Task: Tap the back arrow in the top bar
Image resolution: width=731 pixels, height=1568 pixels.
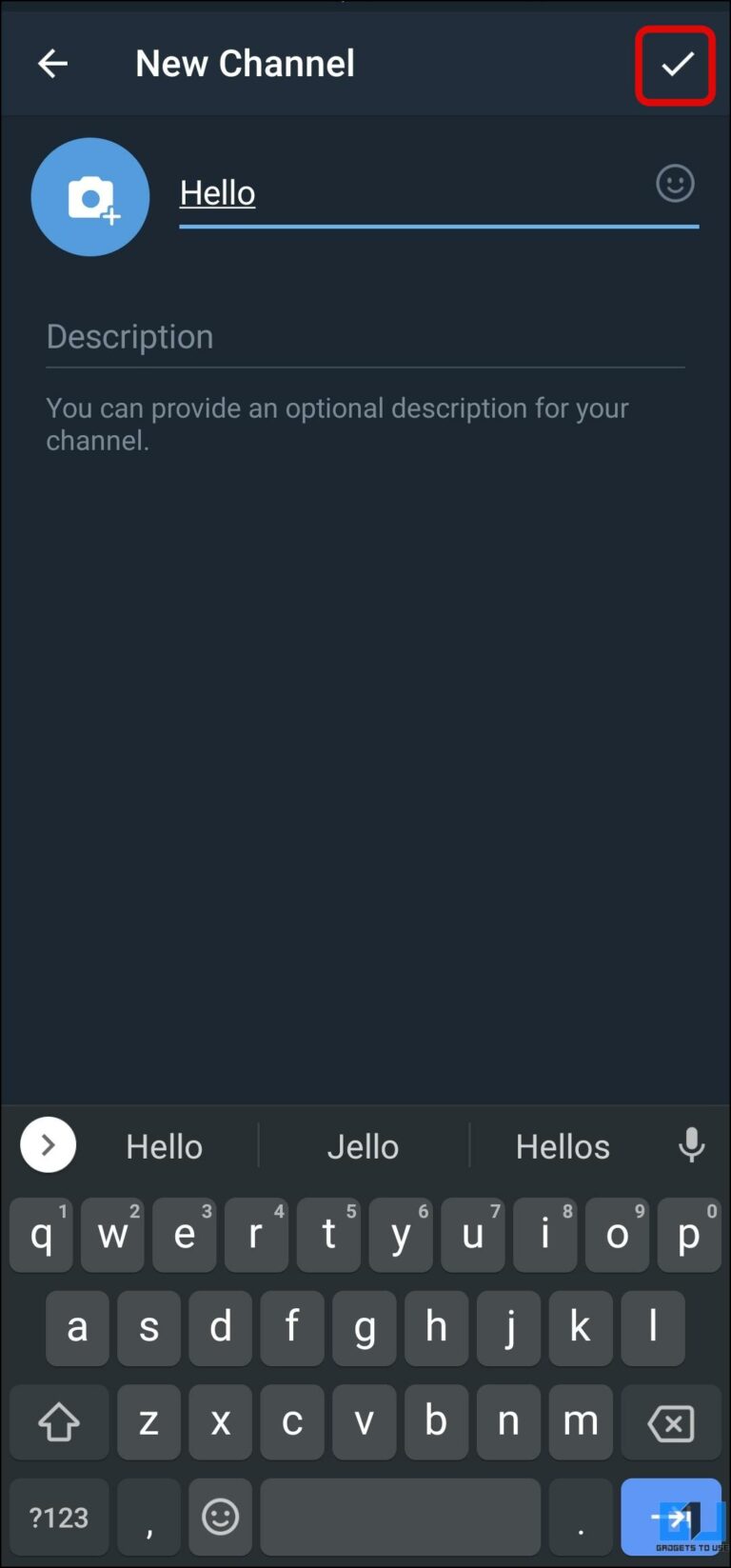Action: coord(52,63)
